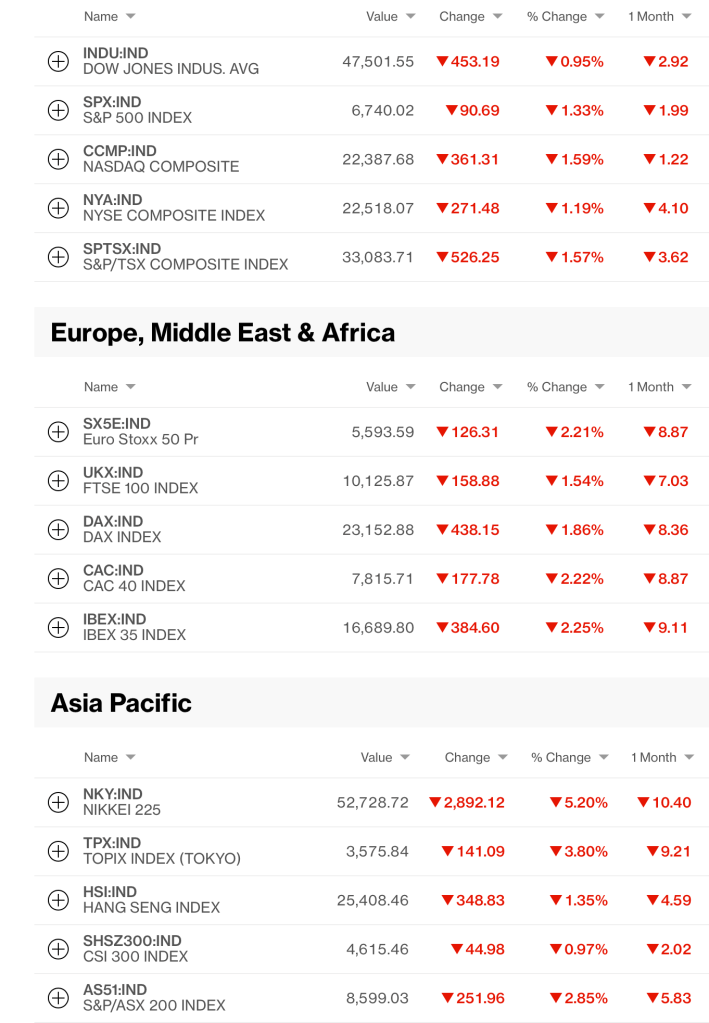Add NIKKEI 225 to watchlist

[58, 802]
